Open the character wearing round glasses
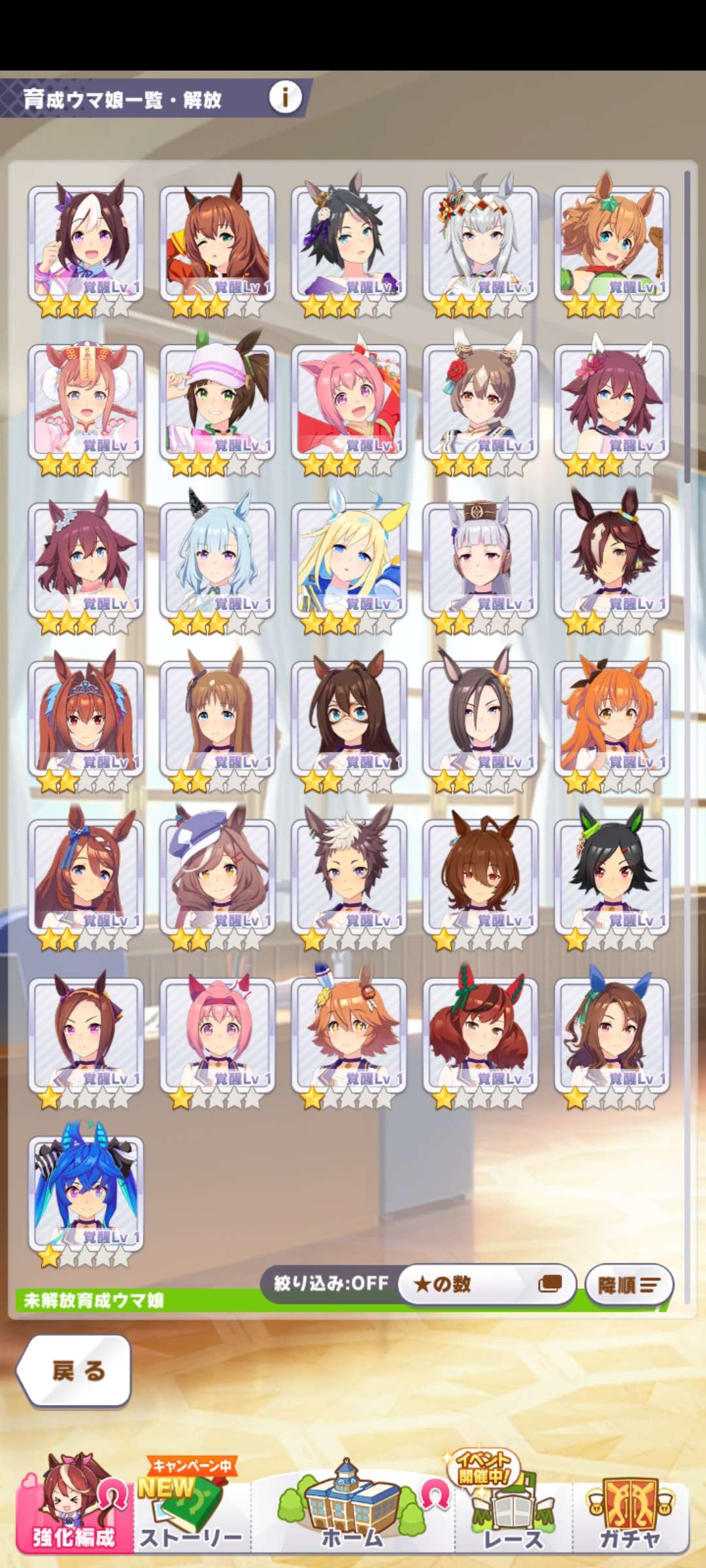Viewport: 706px width, 1568px height. point(349,717)
